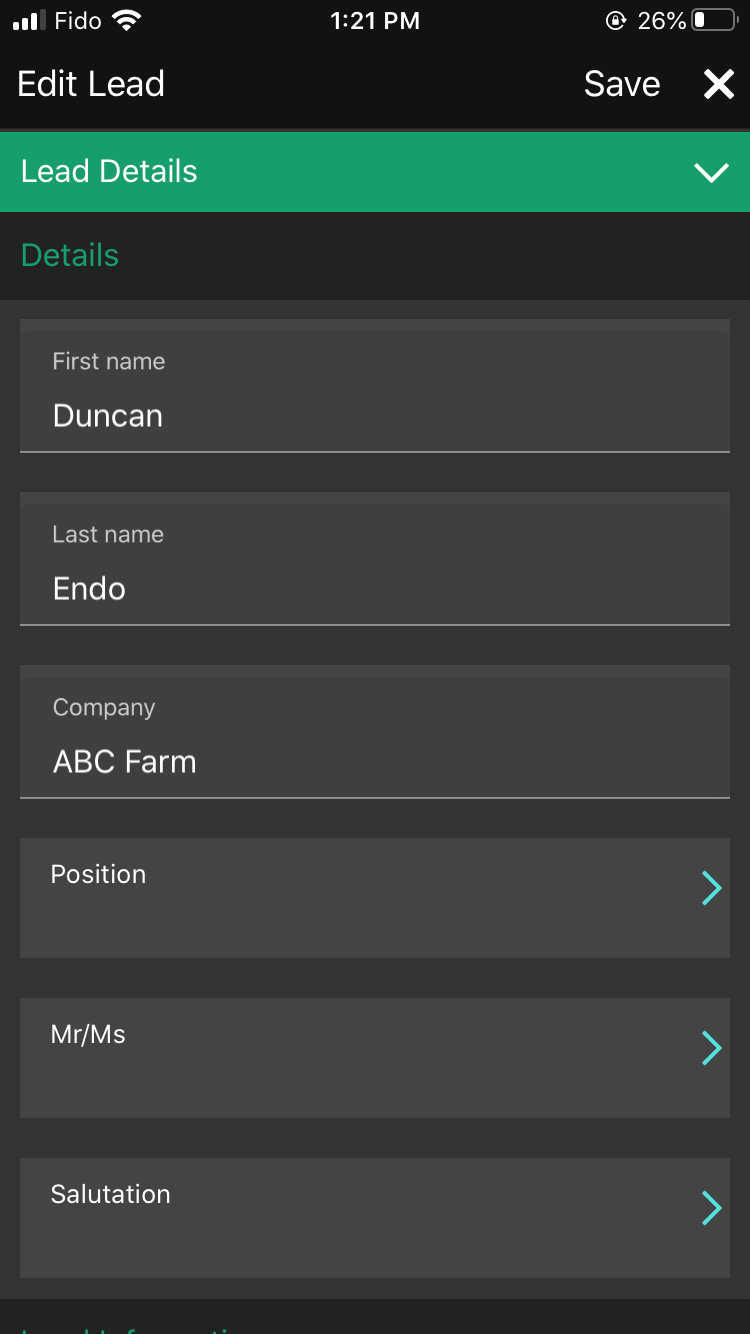This screenshot has width=750, height=1334.
Task: Edit the First name field
Action: coord(375,386)
